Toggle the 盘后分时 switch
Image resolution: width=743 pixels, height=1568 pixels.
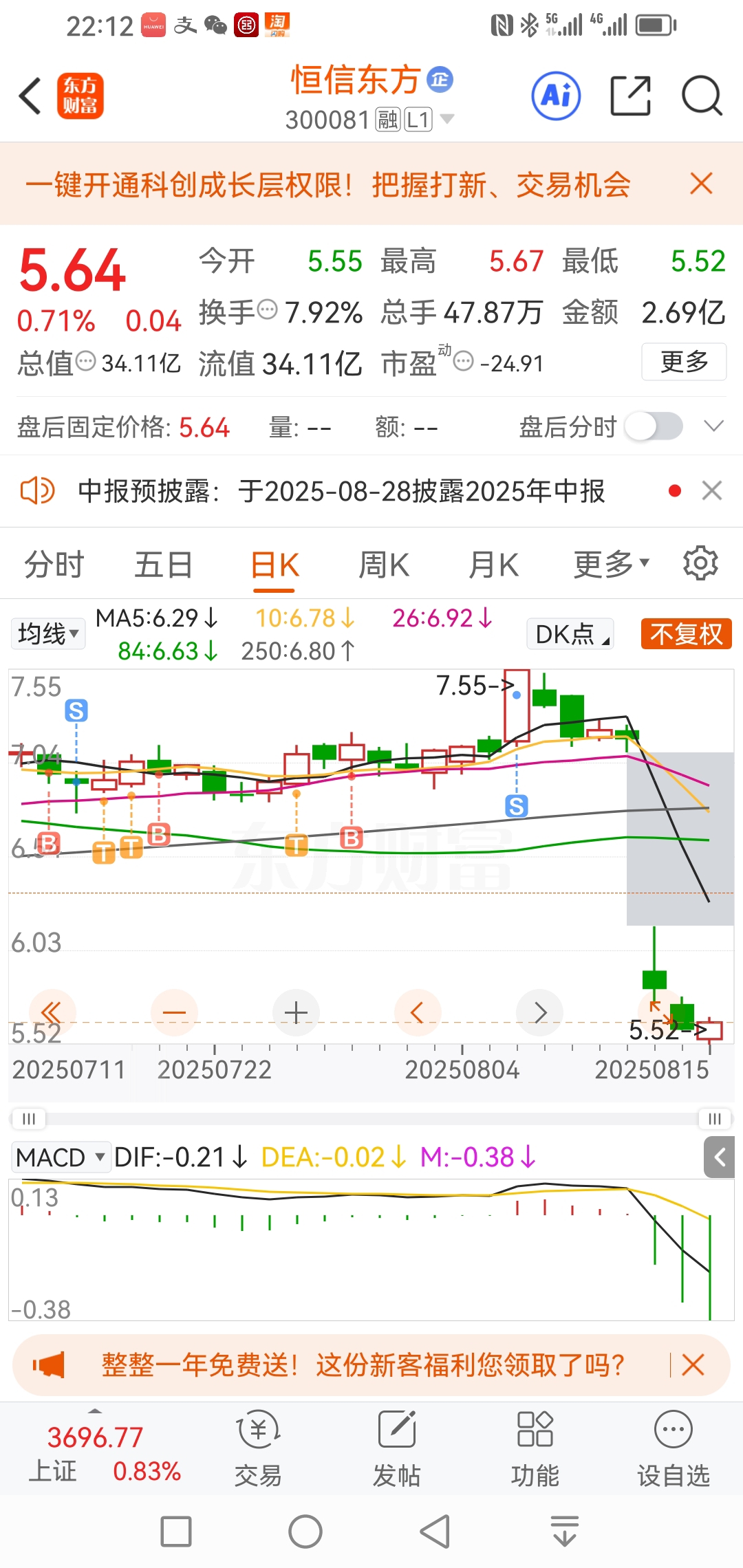pyautogui.click(x=654, y=426)
